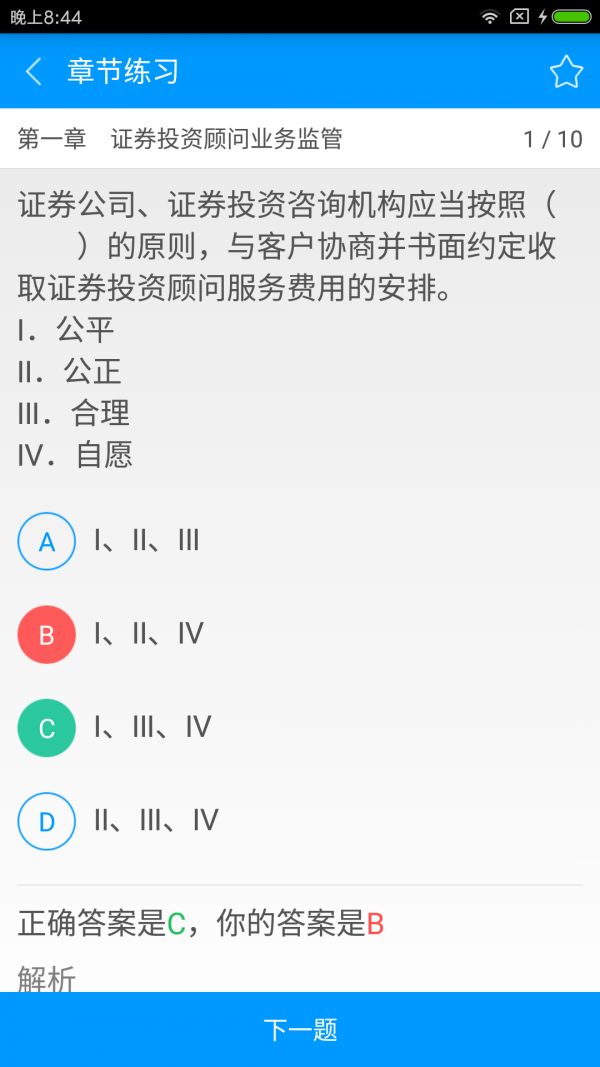The width and height of the screenshot is (600, 1067).
Task: Select answer option D
Action: tap(47, 821)
